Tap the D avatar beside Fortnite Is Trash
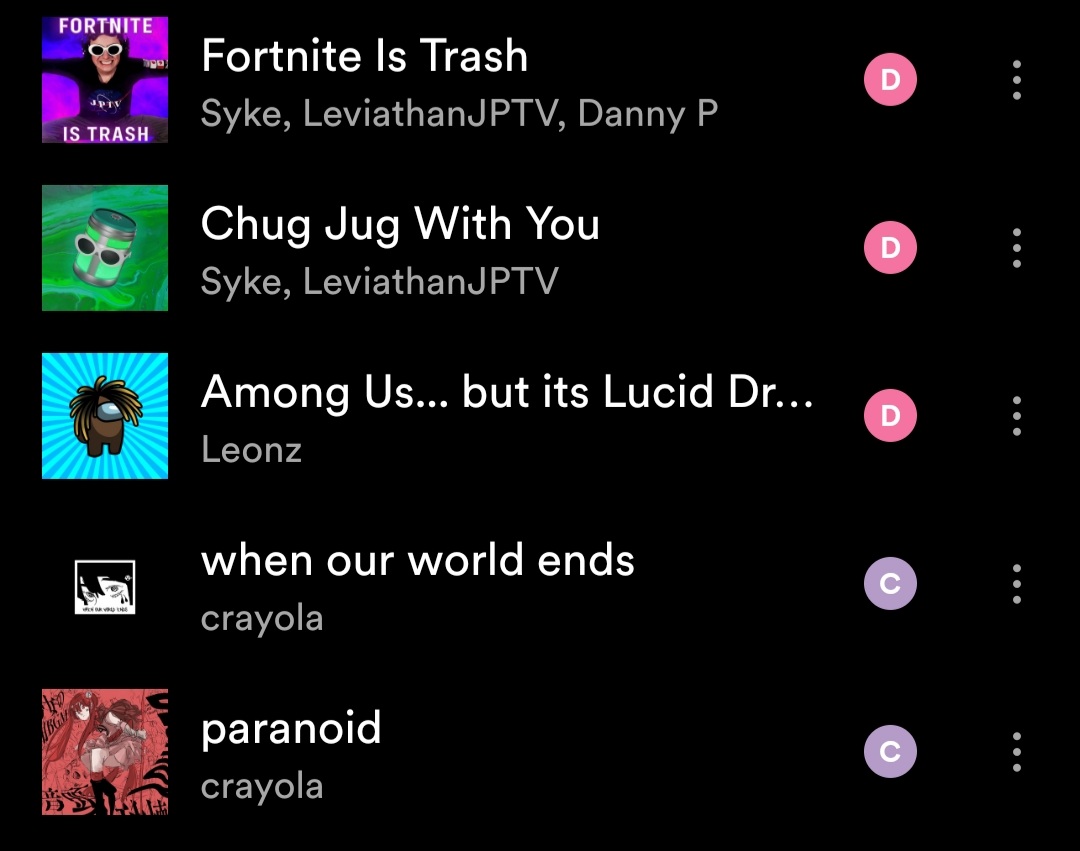 [890, 80]
